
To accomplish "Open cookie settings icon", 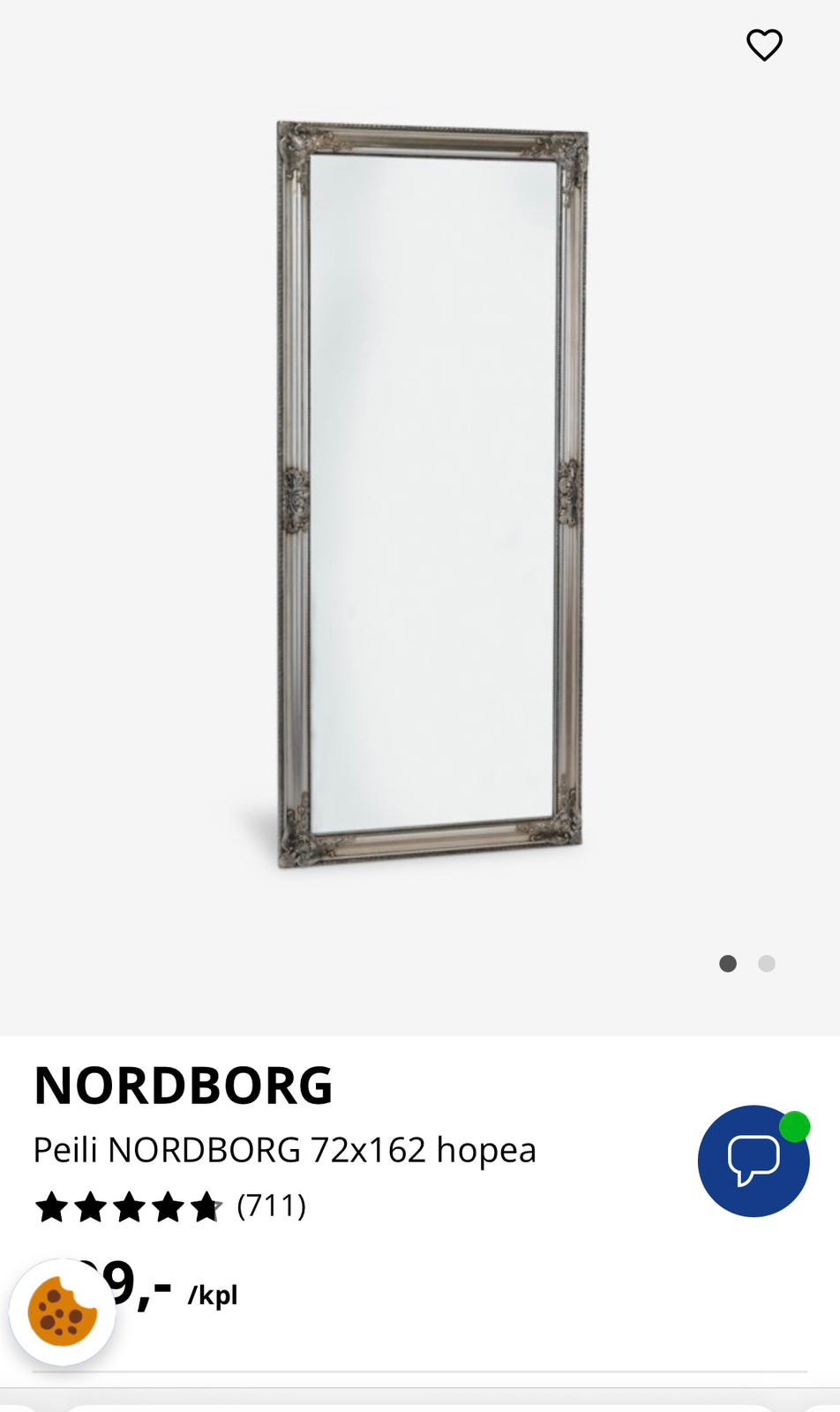I will click(62, 1312).
